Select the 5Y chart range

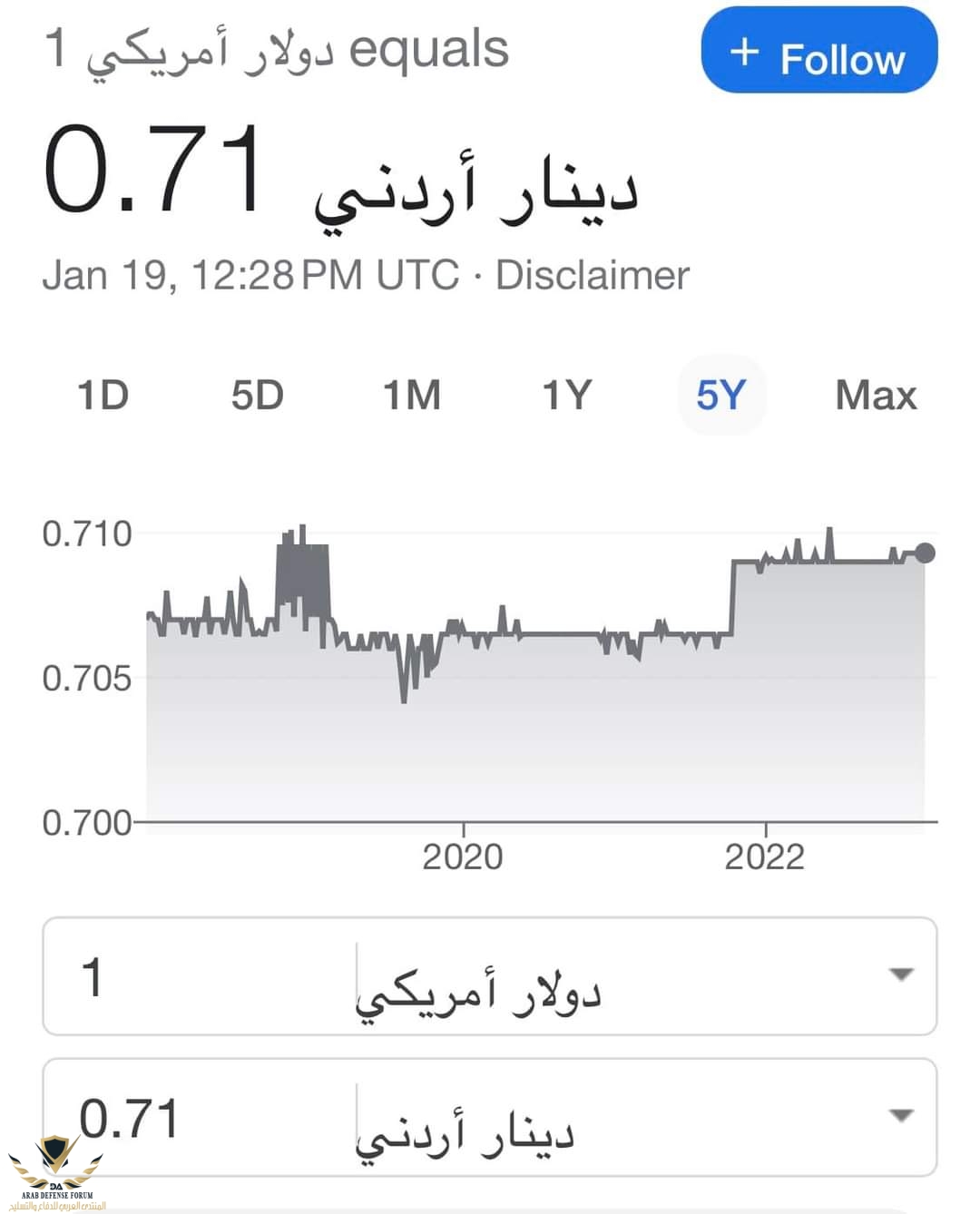721,396
